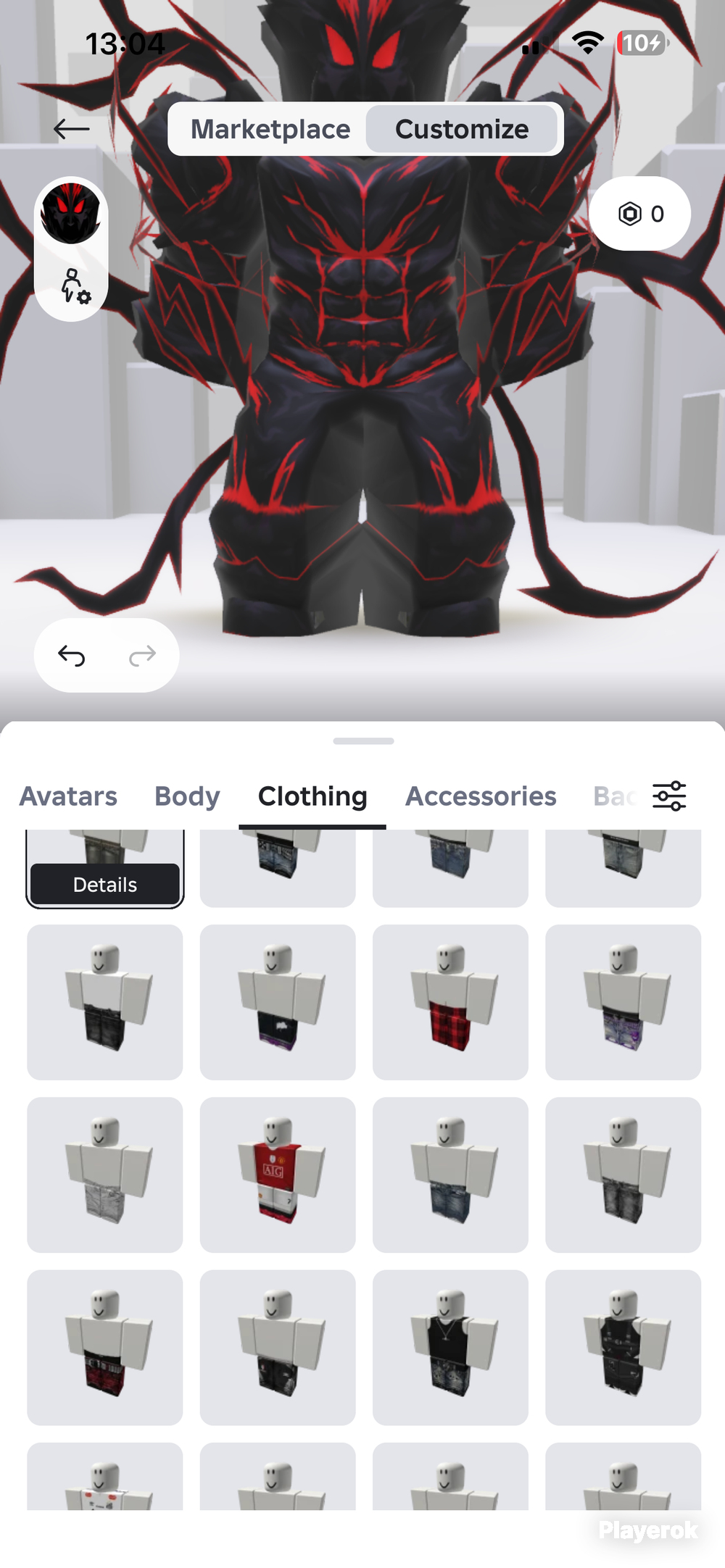Open the Body category
Screen dimensions: 725x1568
click(187, 796)
